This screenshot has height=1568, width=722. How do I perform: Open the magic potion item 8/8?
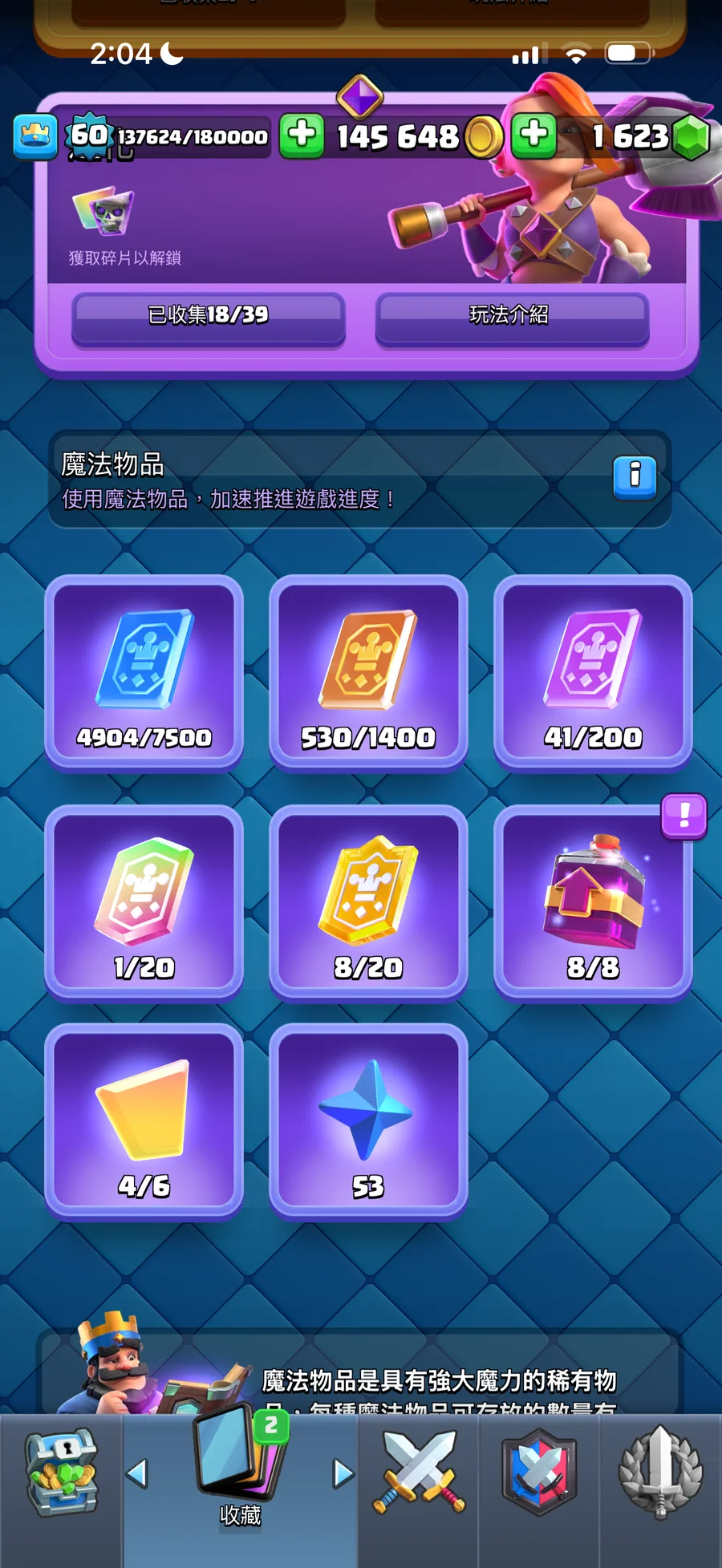click(x=593, y=902)
